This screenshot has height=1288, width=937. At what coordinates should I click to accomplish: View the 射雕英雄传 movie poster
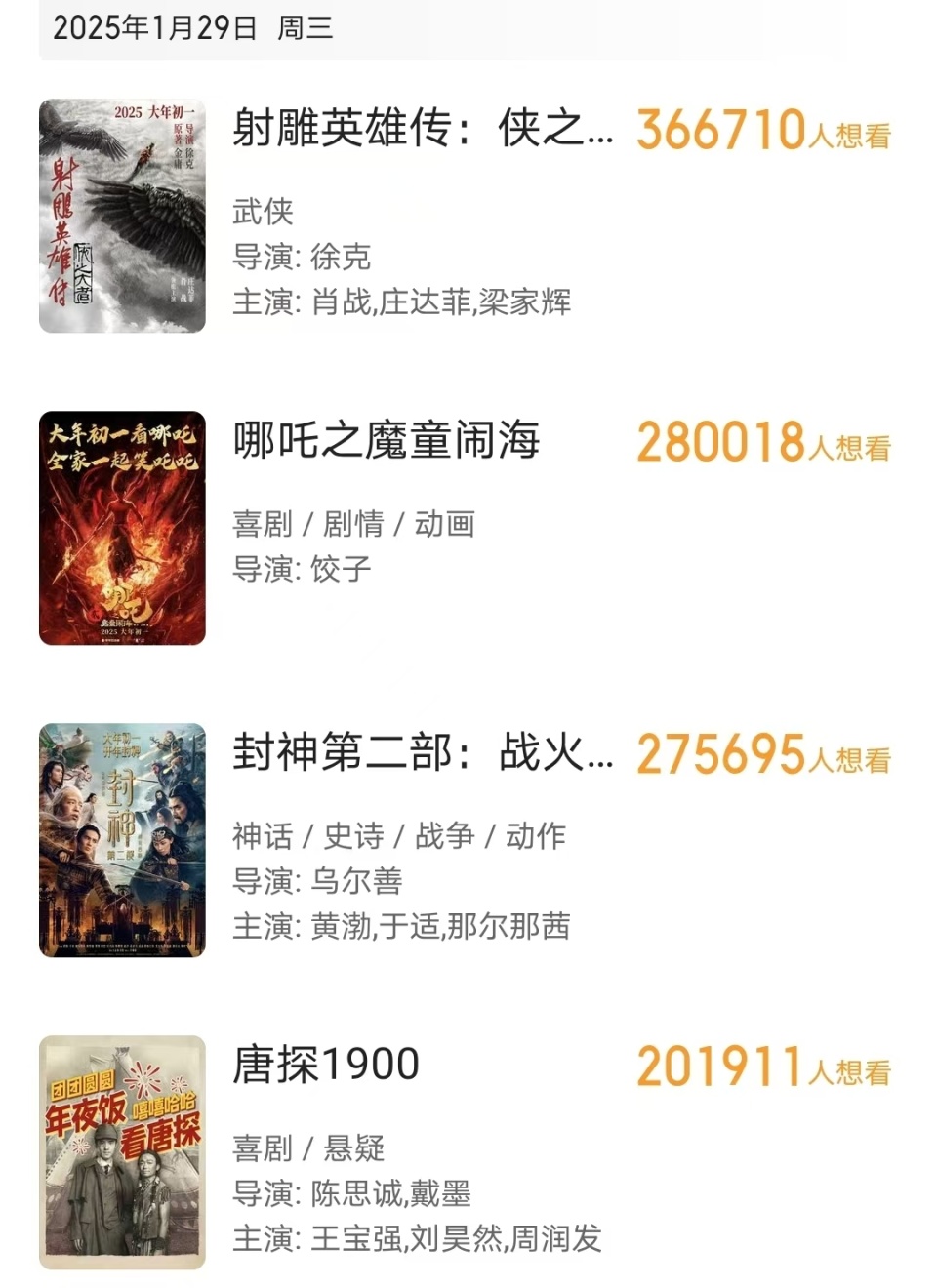click(121, 215)
